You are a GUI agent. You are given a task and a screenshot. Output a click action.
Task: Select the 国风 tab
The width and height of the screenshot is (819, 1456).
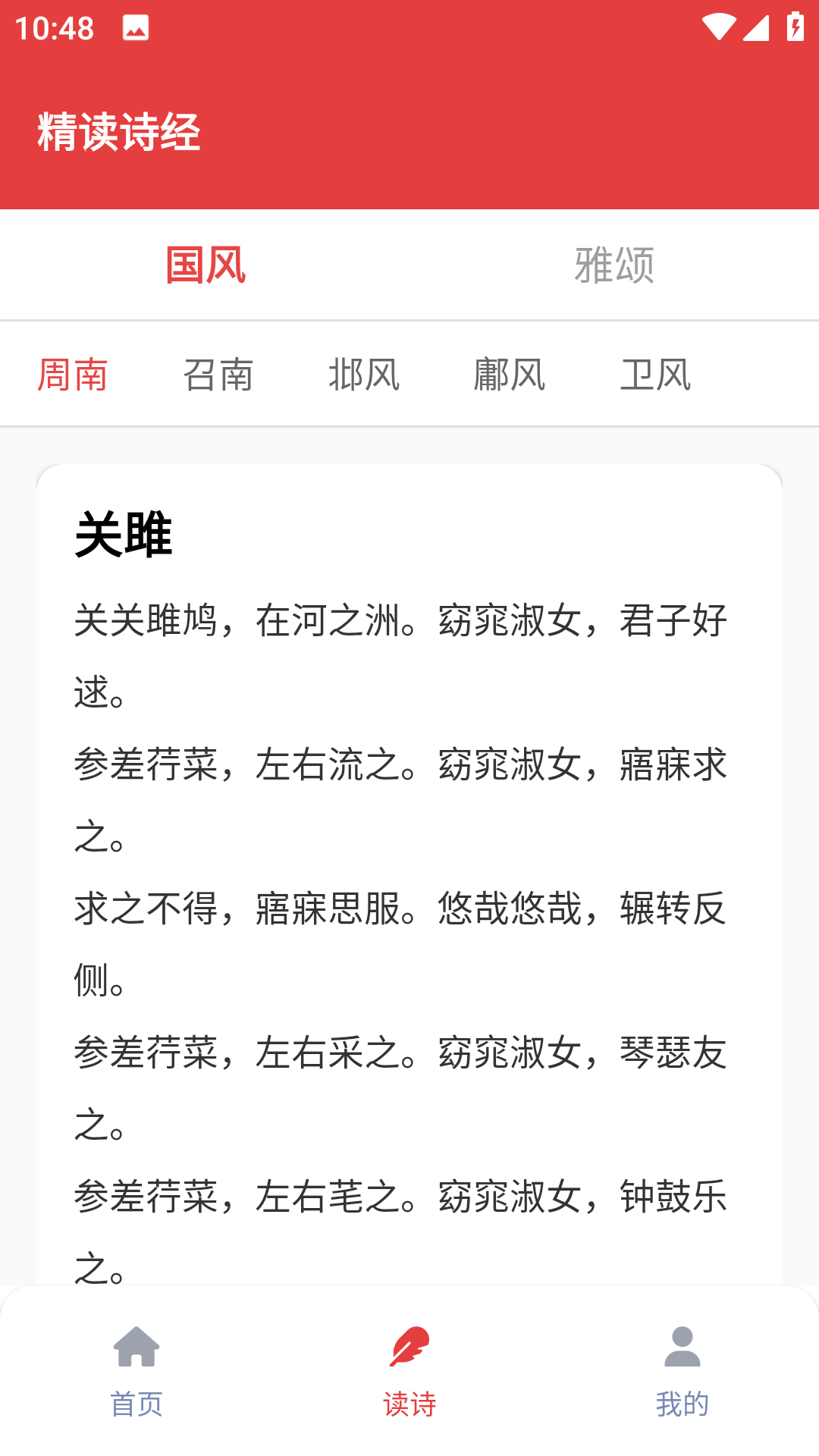click(x=205, y=264)
